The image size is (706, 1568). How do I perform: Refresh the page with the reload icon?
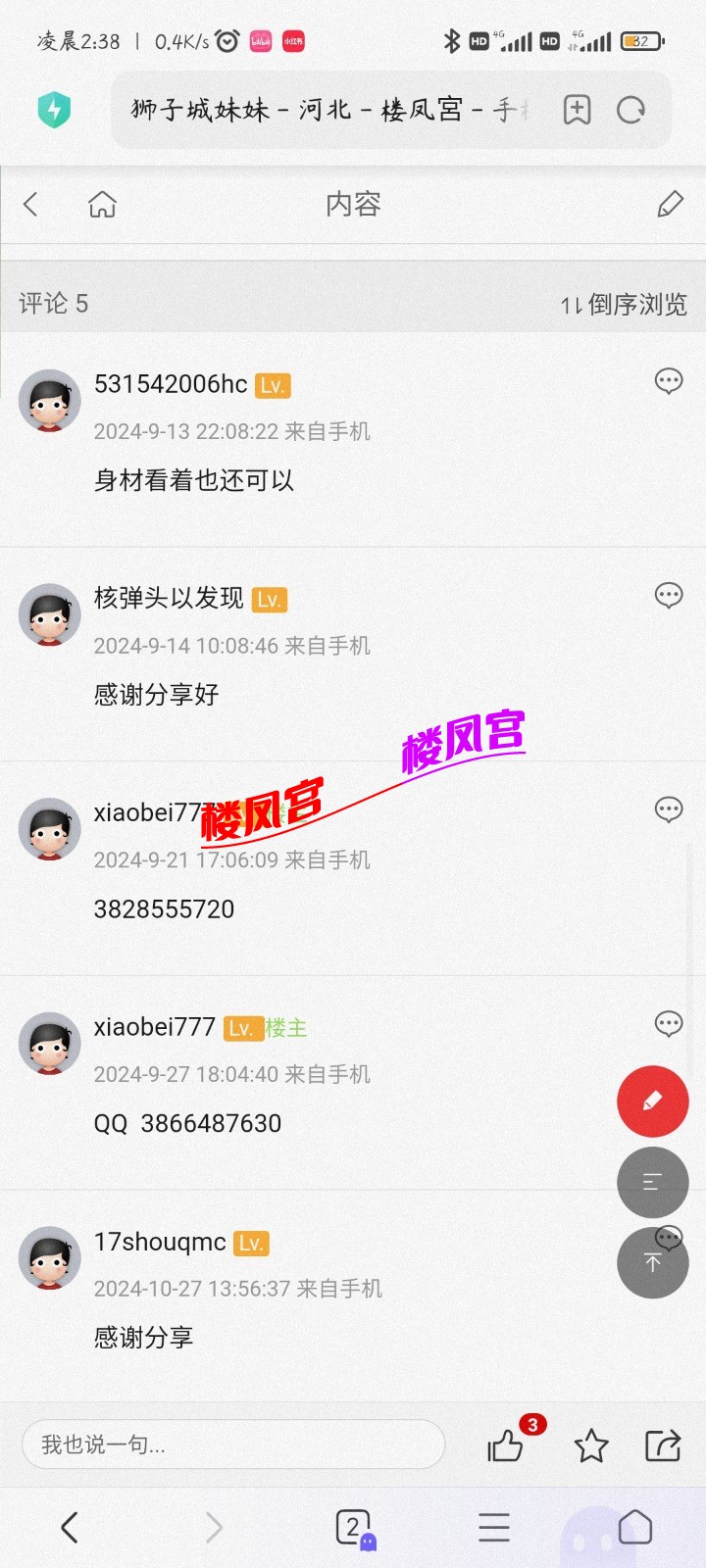(631, 110)
